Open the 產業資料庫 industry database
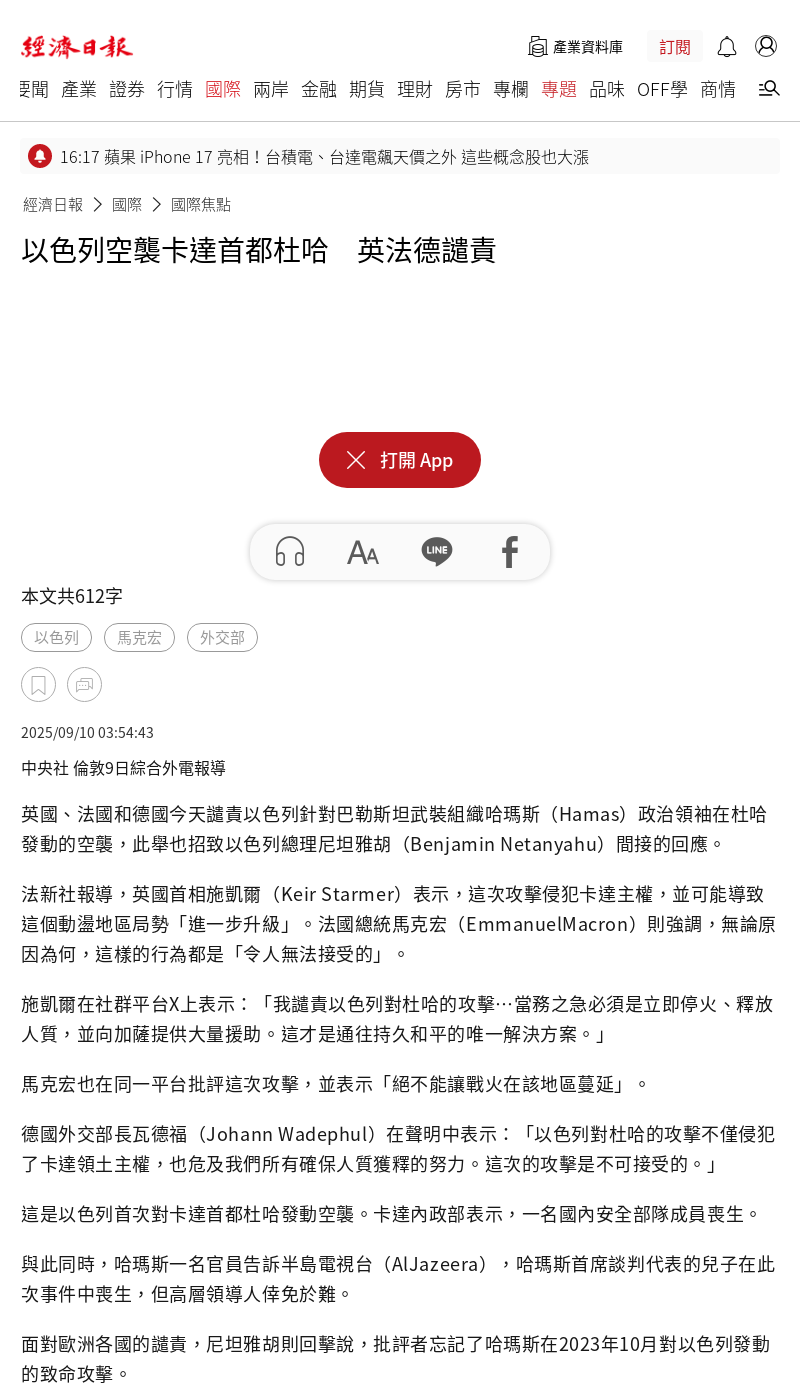 575,47
